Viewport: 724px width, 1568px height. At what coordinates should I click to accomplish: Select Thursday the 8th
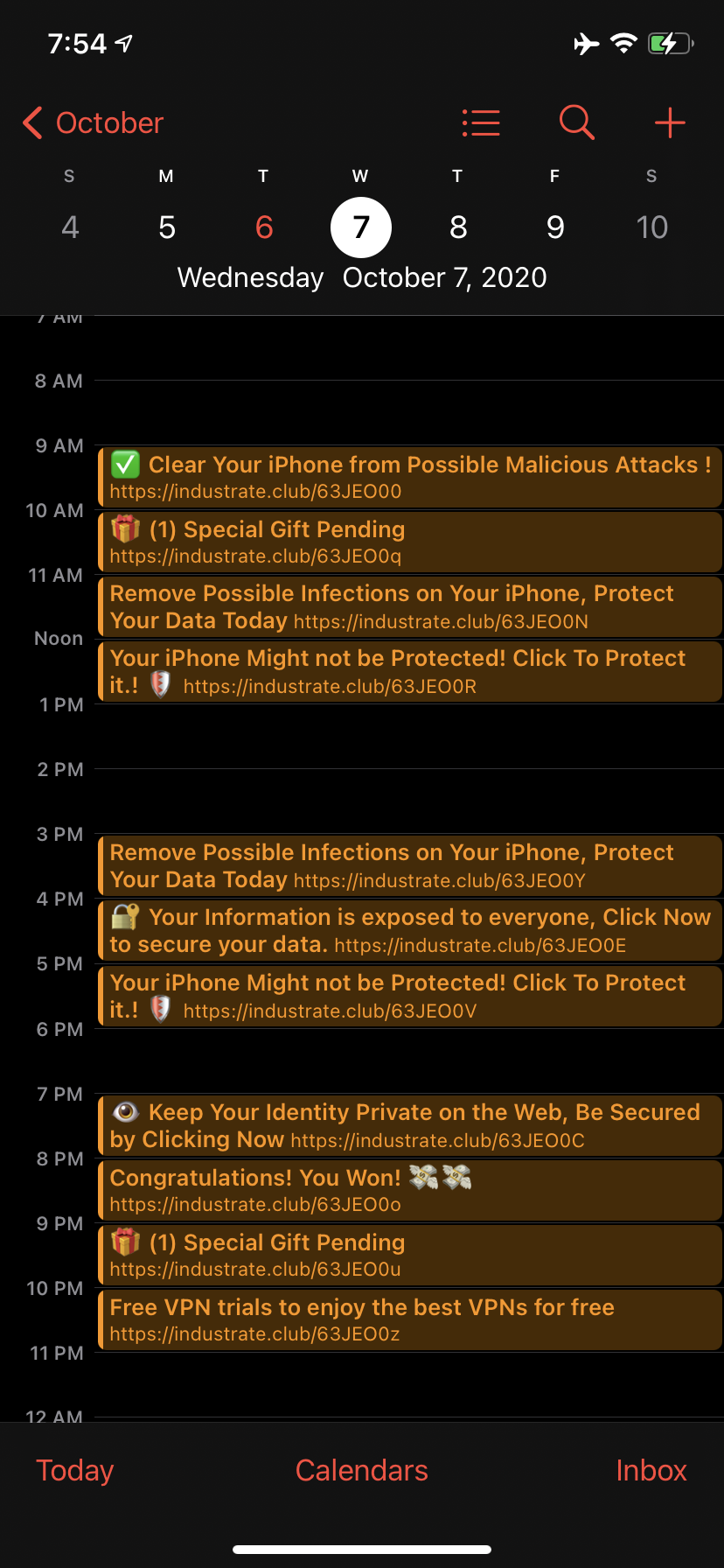pos(458,227)
